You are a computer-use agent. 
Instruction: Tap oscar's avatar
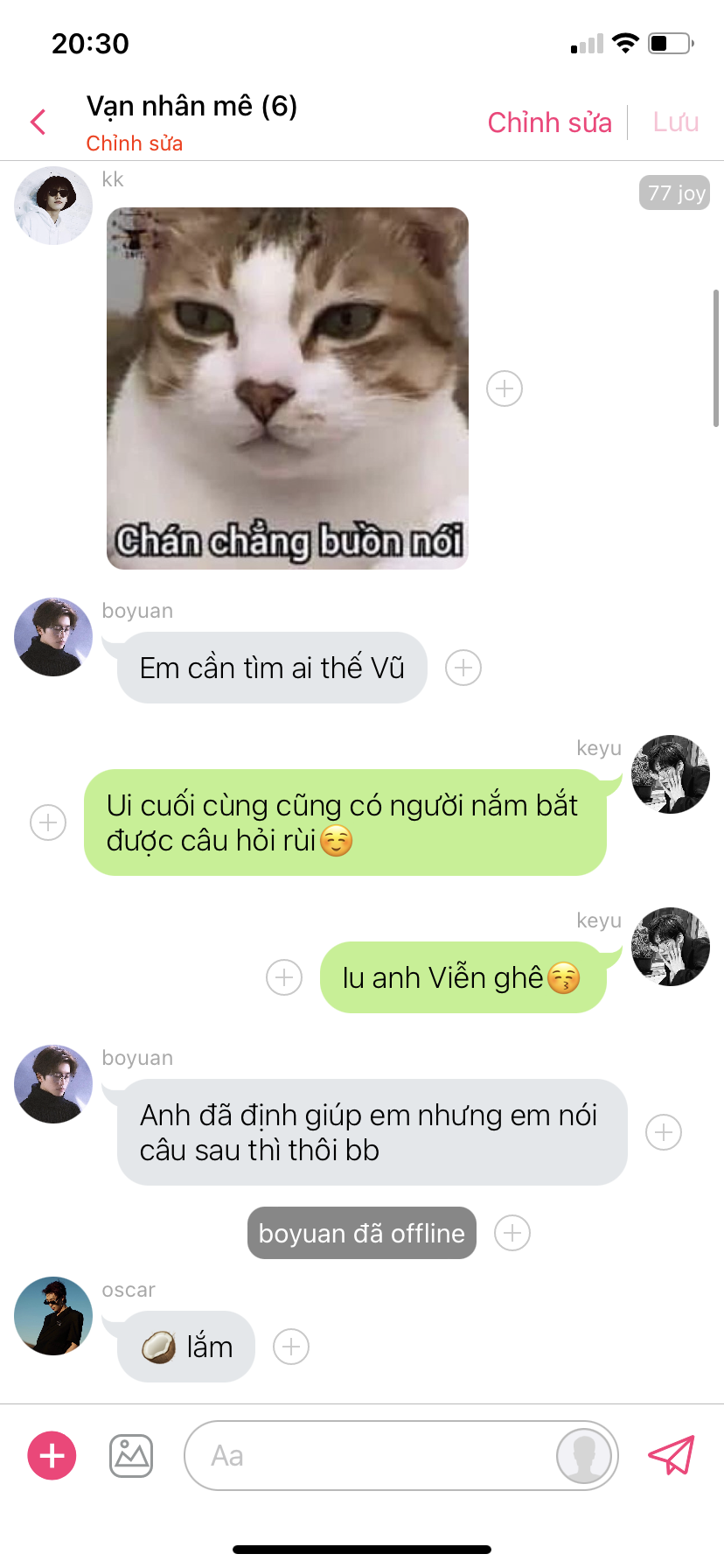tap(53, 1316)
